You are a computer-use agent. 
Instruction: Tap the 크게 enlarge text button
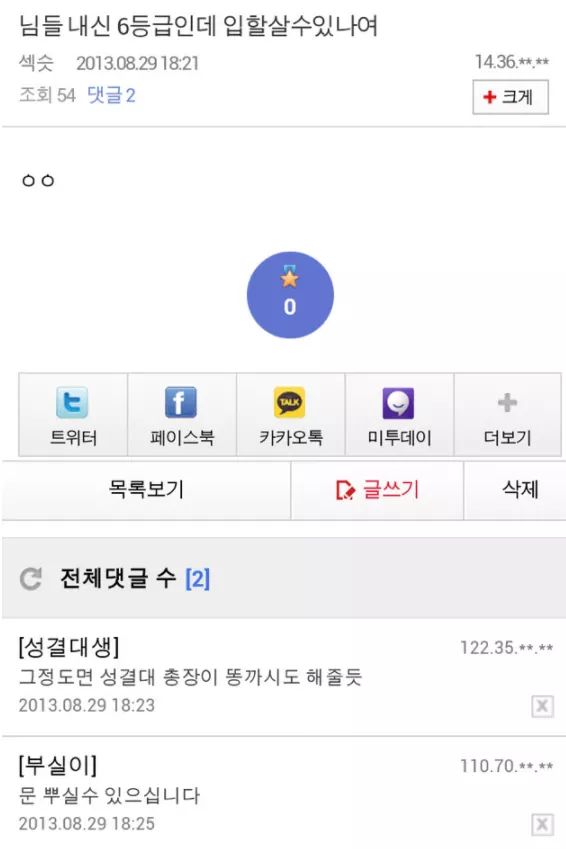click(510, 97)
